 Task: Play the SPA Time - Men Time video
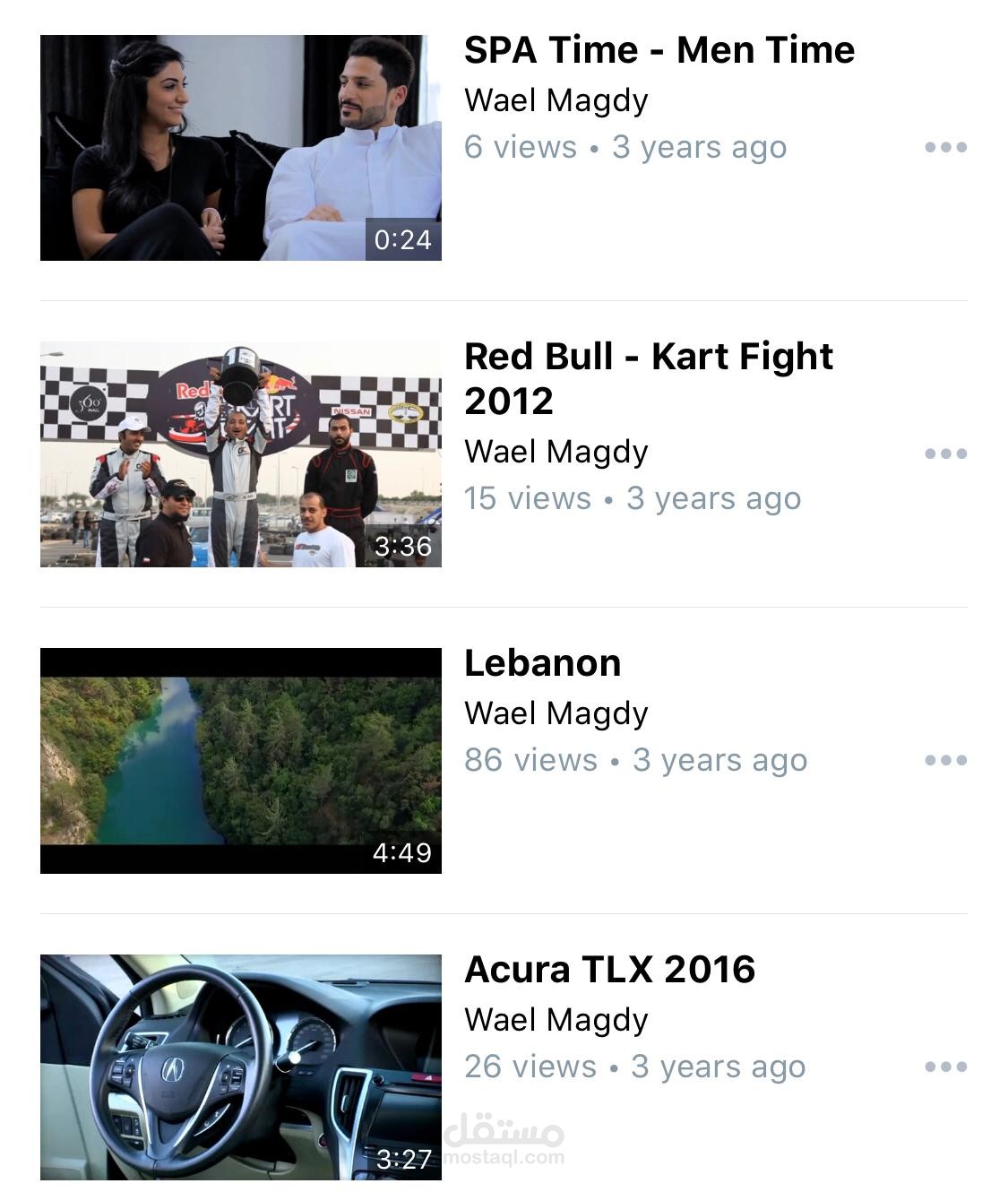240,148
